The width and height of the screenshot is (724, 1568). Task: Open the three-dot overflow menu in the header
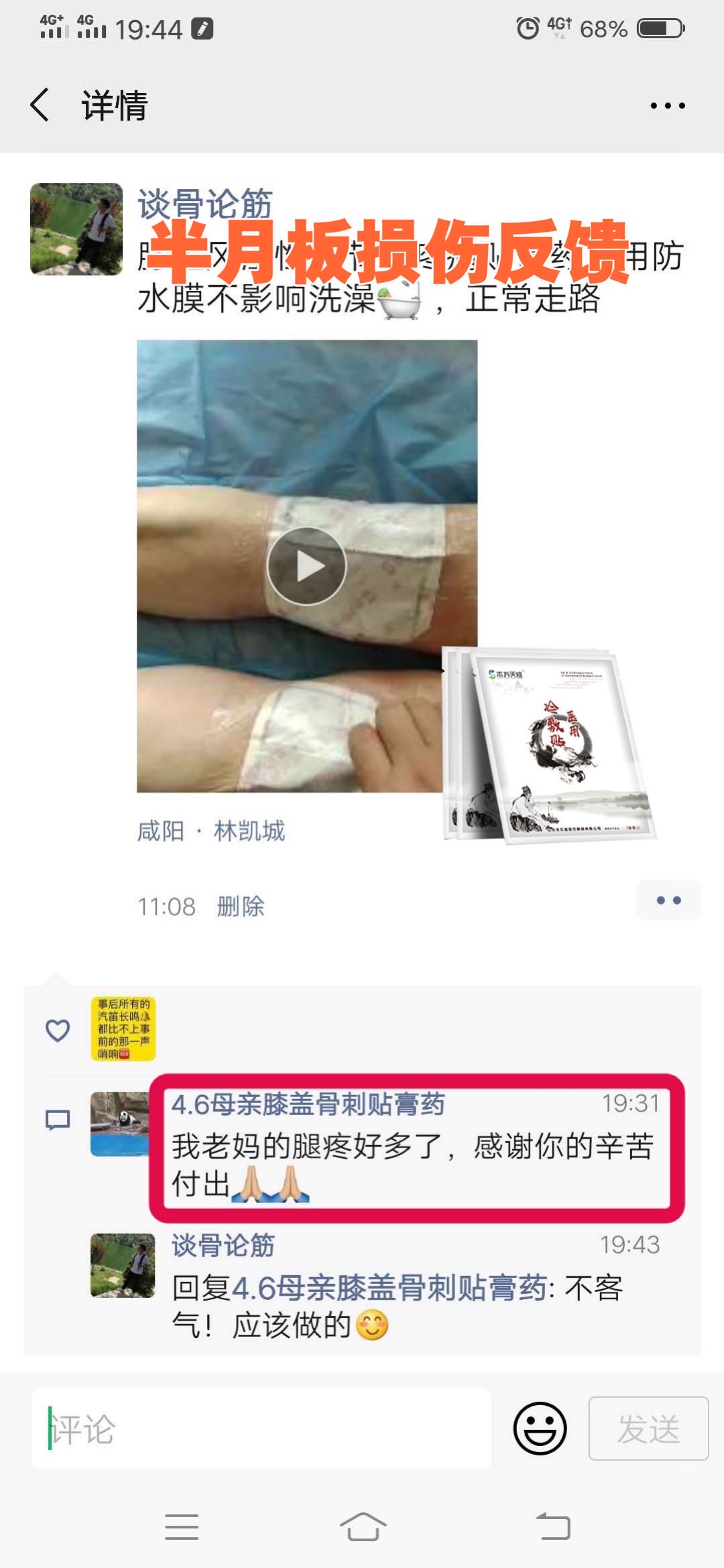click(668, 105)
